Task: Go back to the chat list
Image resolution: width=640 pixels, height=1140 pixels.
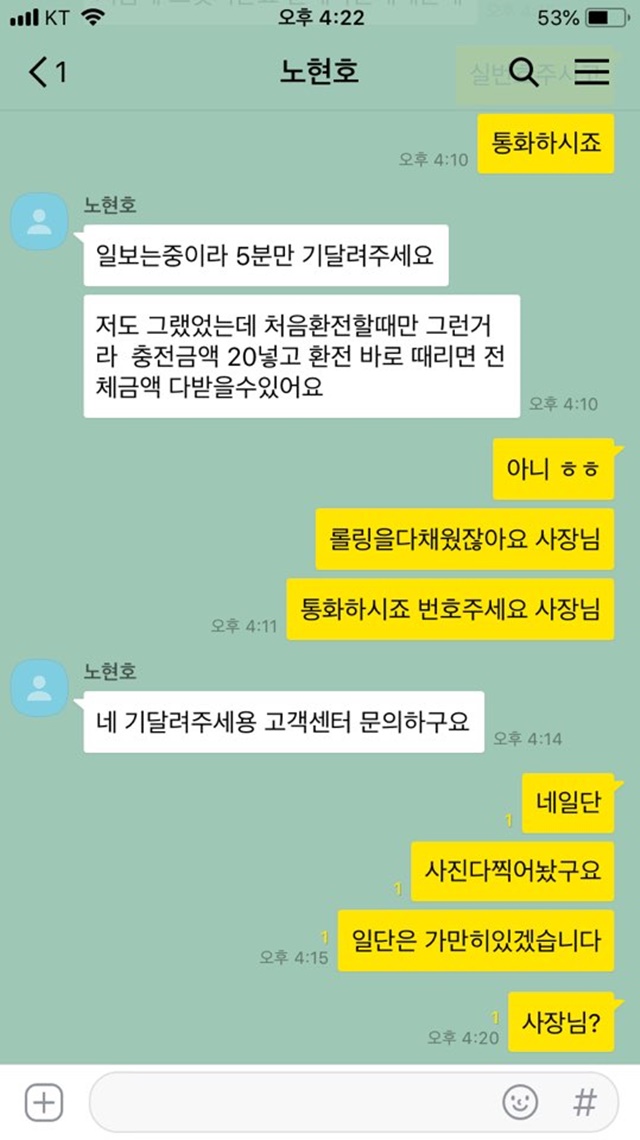Action: pyautogui.click(x=47, y=72)
